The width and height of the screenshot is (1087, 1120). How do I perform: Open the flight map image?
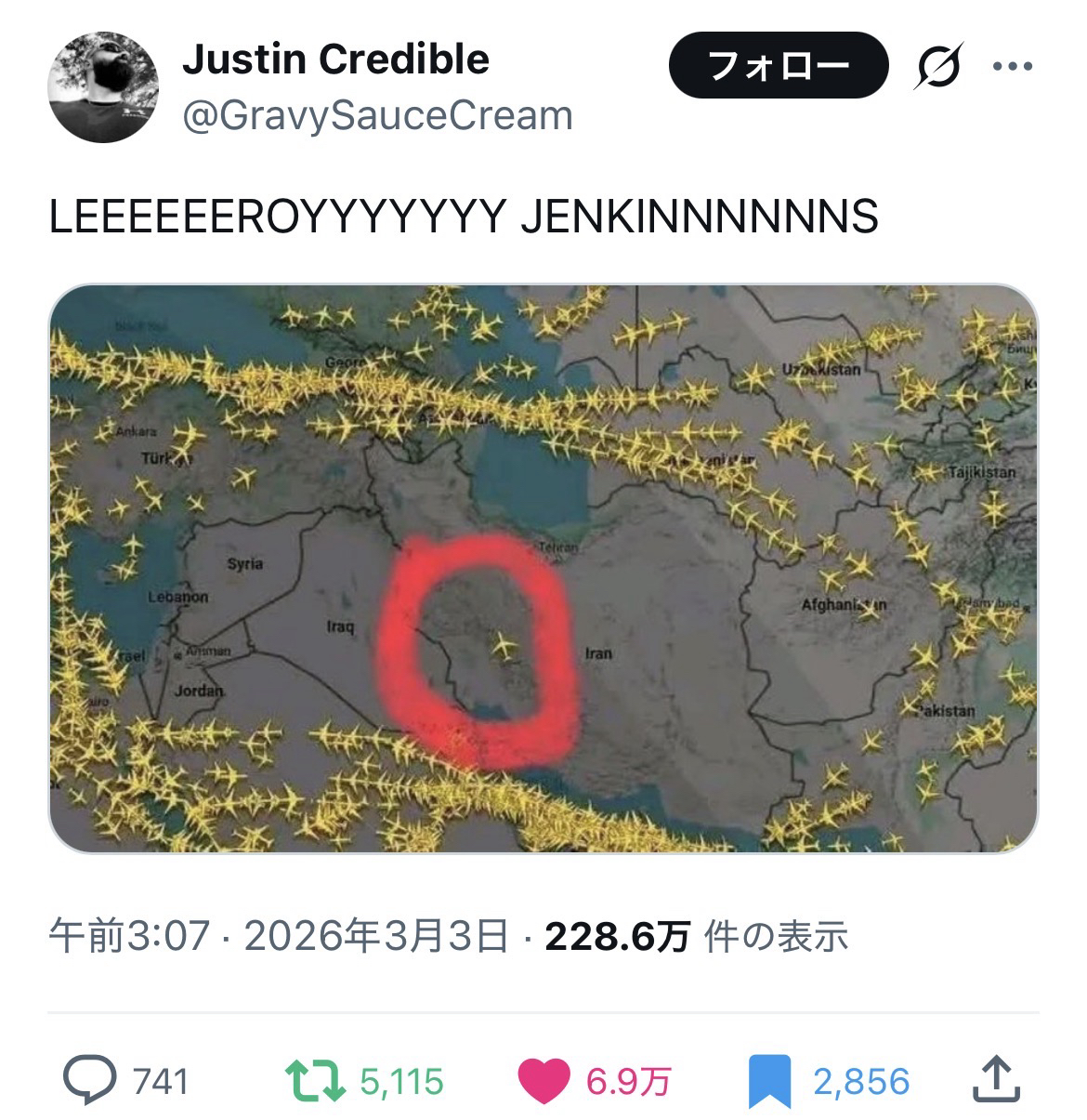(x=543, y=568)
